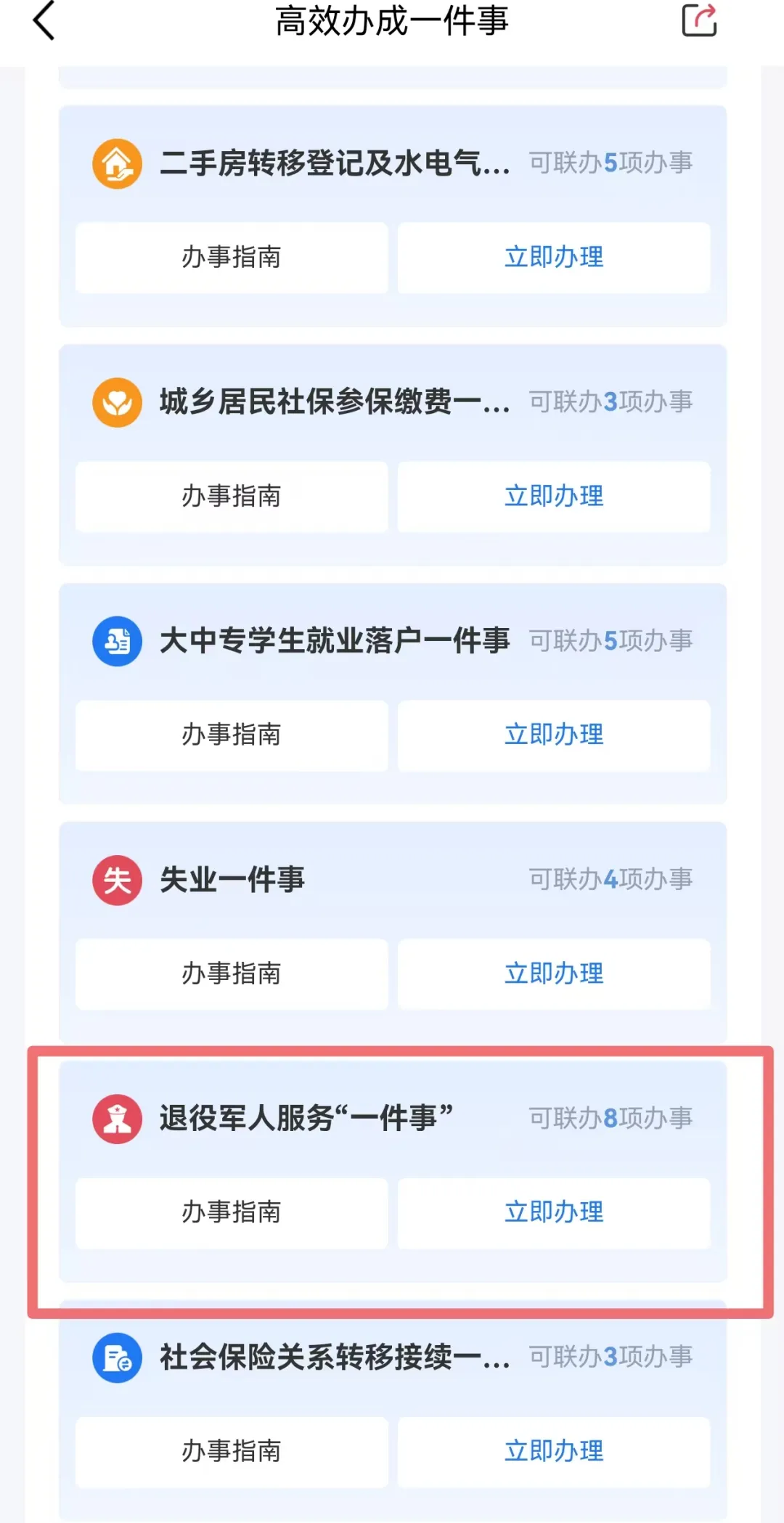Start 立即办理 for 城乡居民社保参保缴费

click(554, 497)
